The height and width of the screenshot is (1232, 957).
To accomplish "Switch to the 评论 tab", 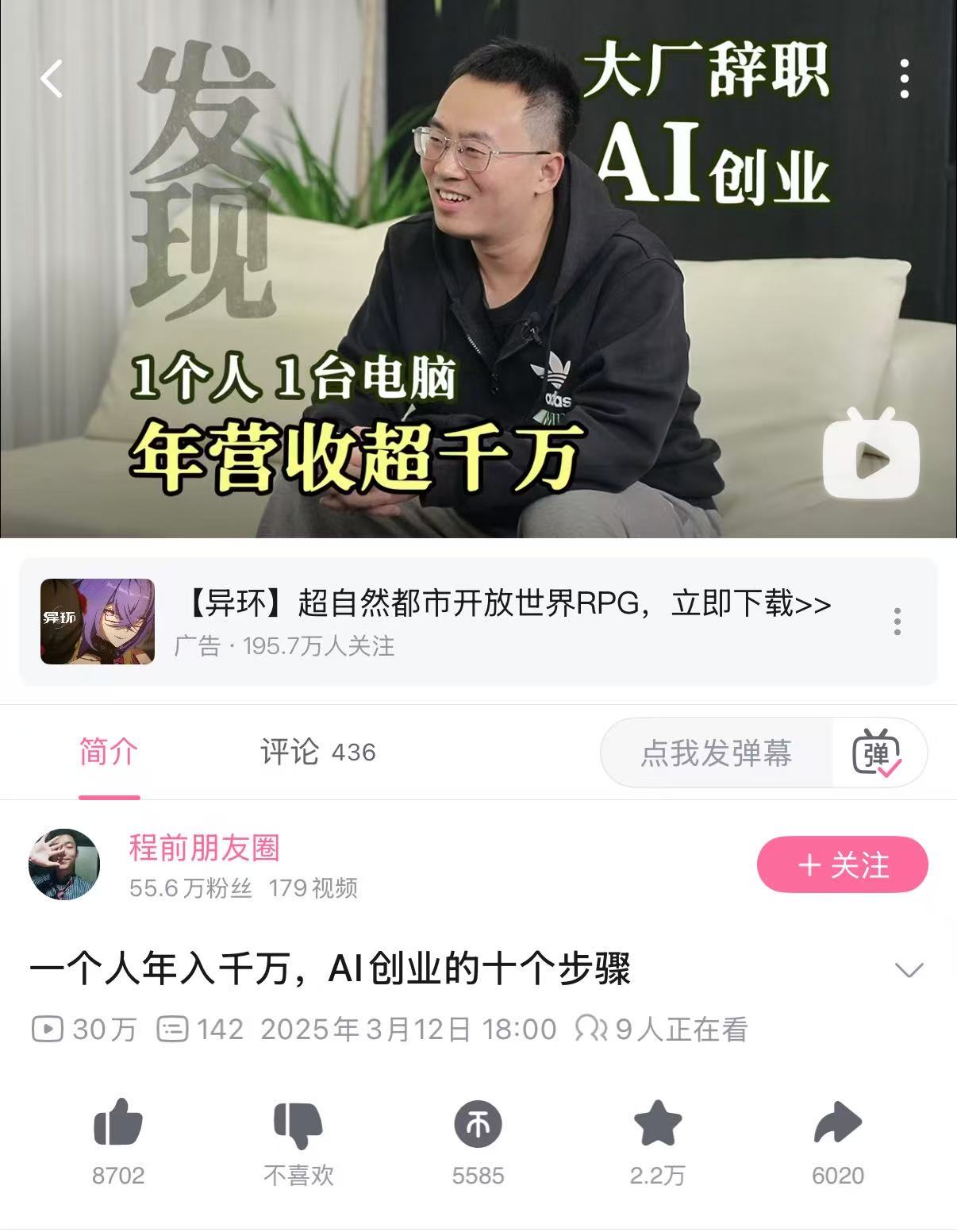I will [x=317, y=752].
